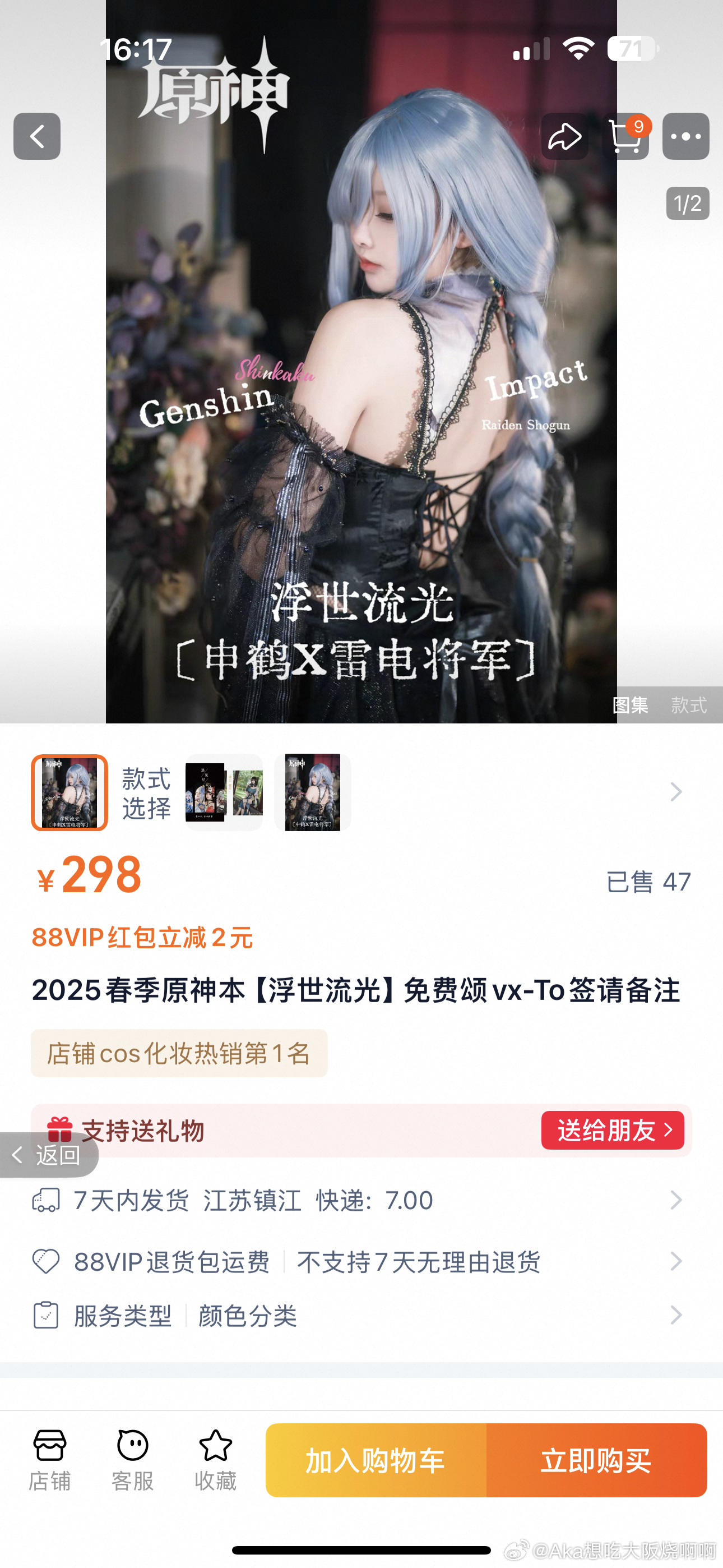723x1568 pixels.
Task: Share this product listing
Action: click(x=564, y=136)
